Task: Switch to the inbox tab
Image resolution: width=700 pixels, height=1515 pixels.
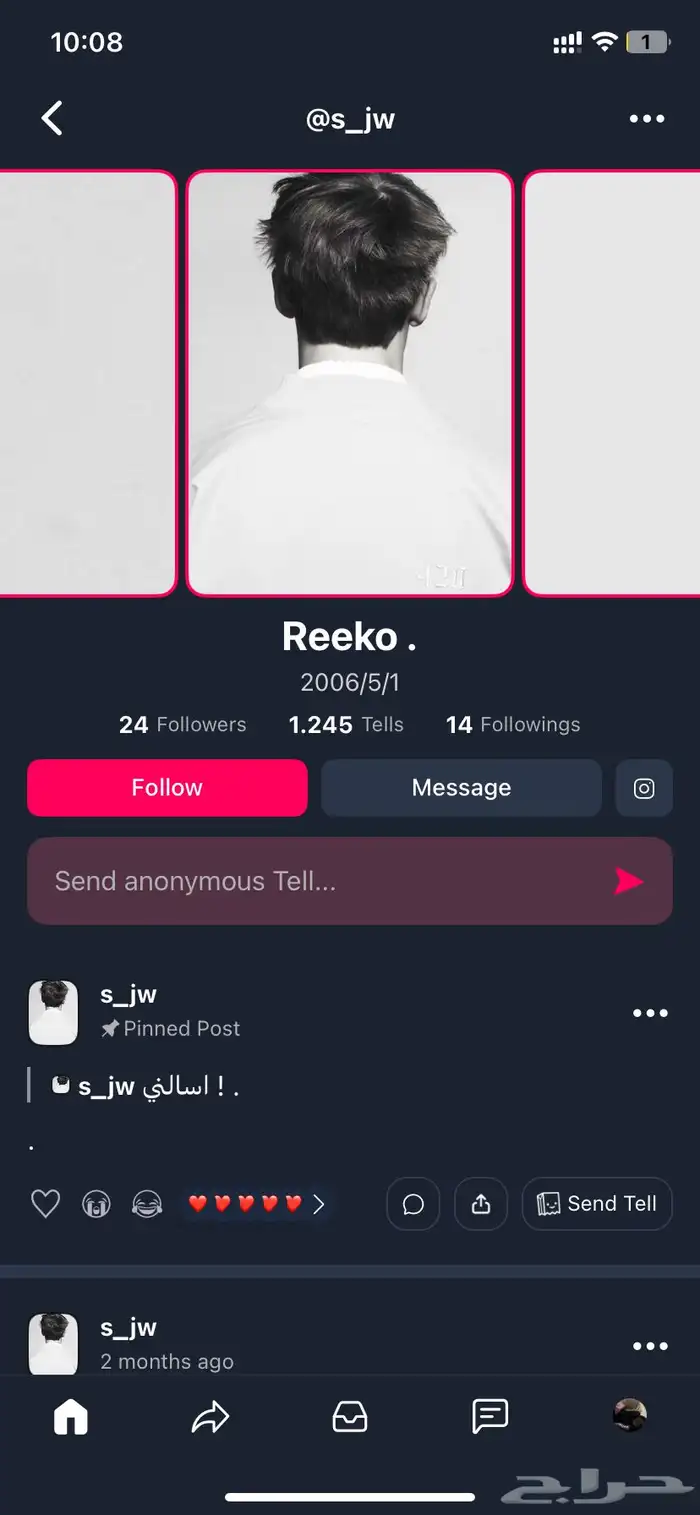Action: 350,1416
